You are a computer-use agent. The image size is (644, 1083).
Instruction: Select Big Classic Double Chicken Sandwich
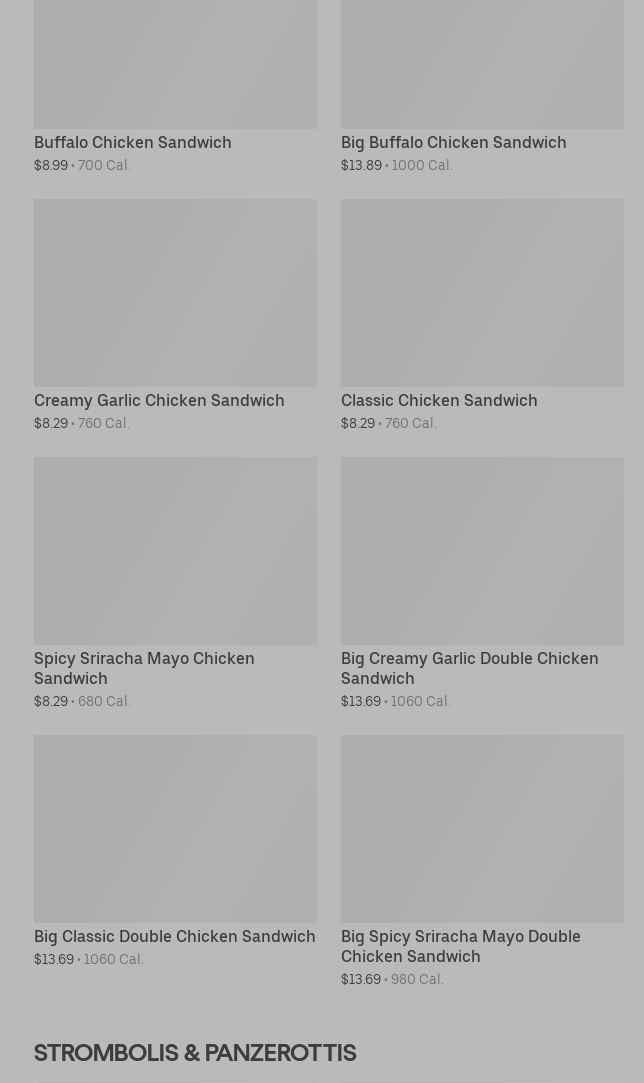pyautogui.click(x=176, y=851)
